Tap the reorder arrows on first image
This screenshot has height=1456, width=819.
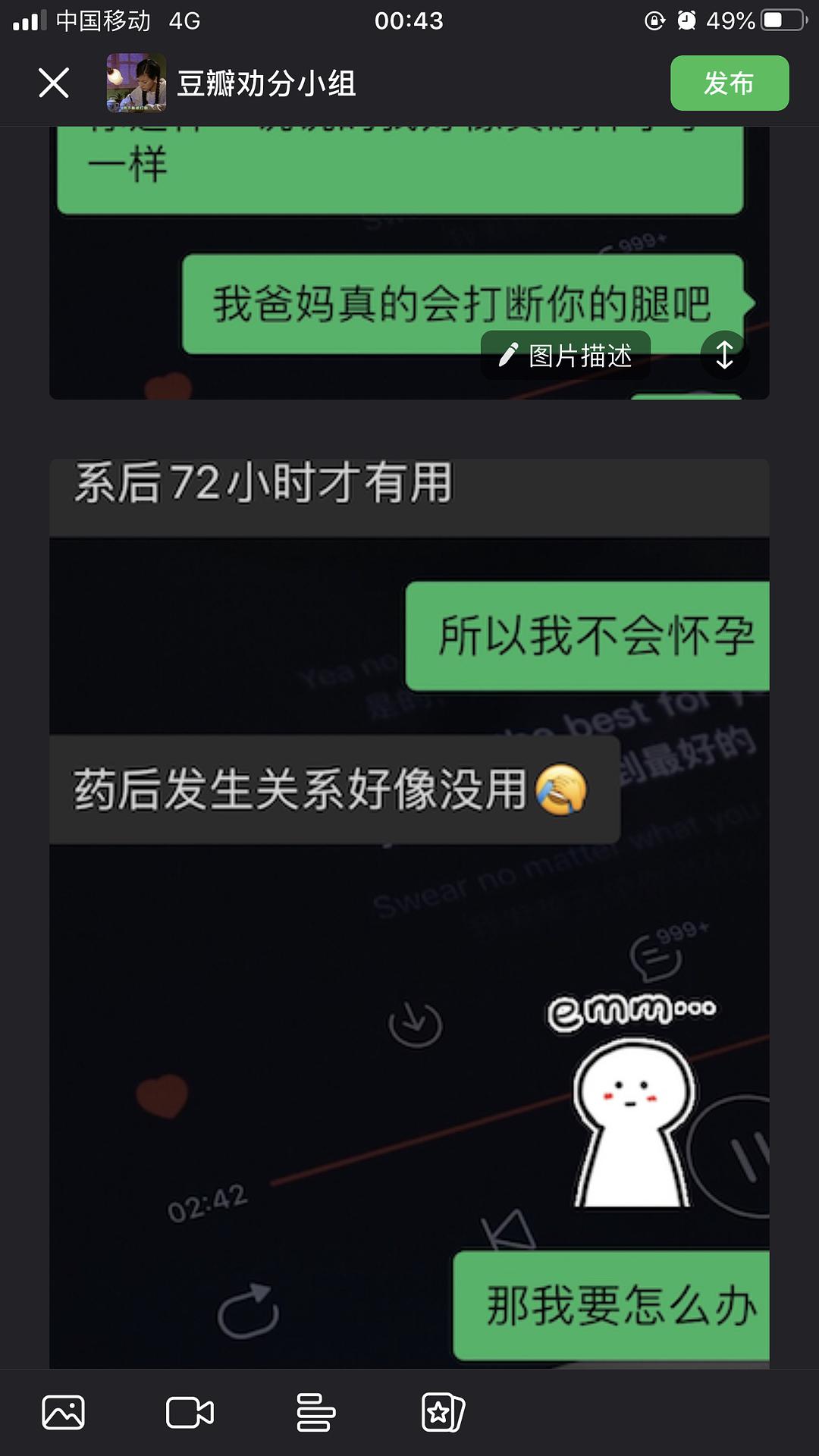(724, 355)
